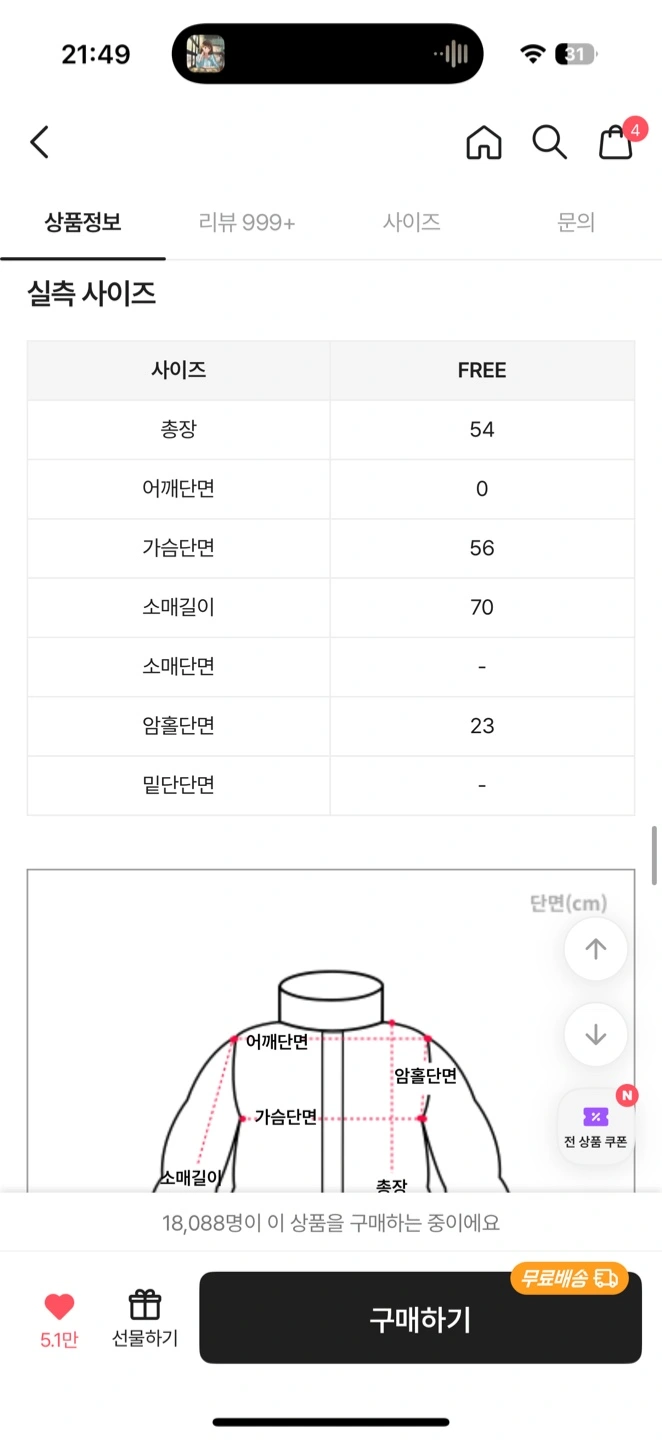Open the 전 상품 쿠폰 coupon button
Screen dimensions: 662x1440
tap(596, 1126)
